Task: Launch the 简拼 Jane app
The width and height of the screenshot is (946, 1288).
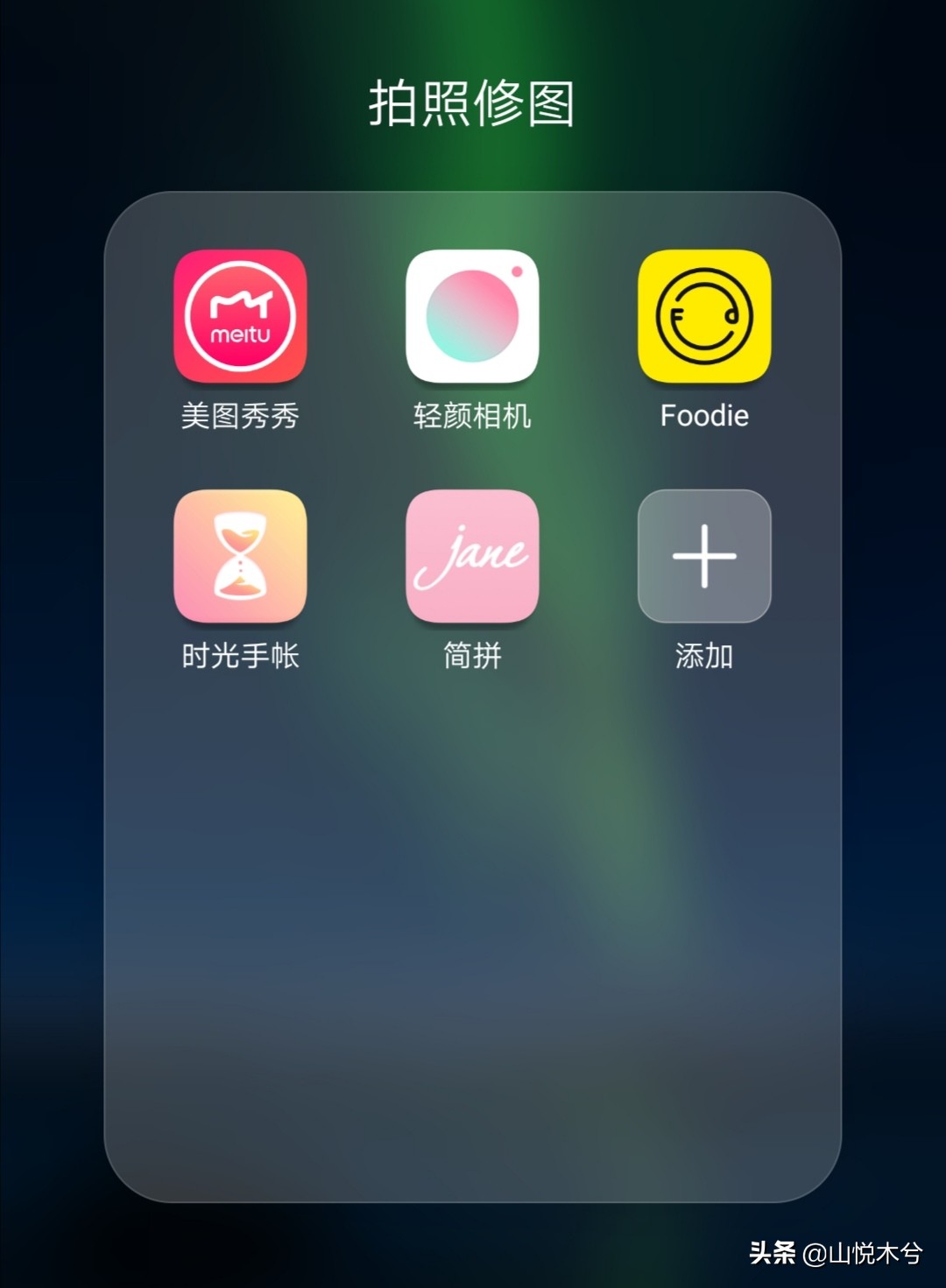Action: pos(472,556)
